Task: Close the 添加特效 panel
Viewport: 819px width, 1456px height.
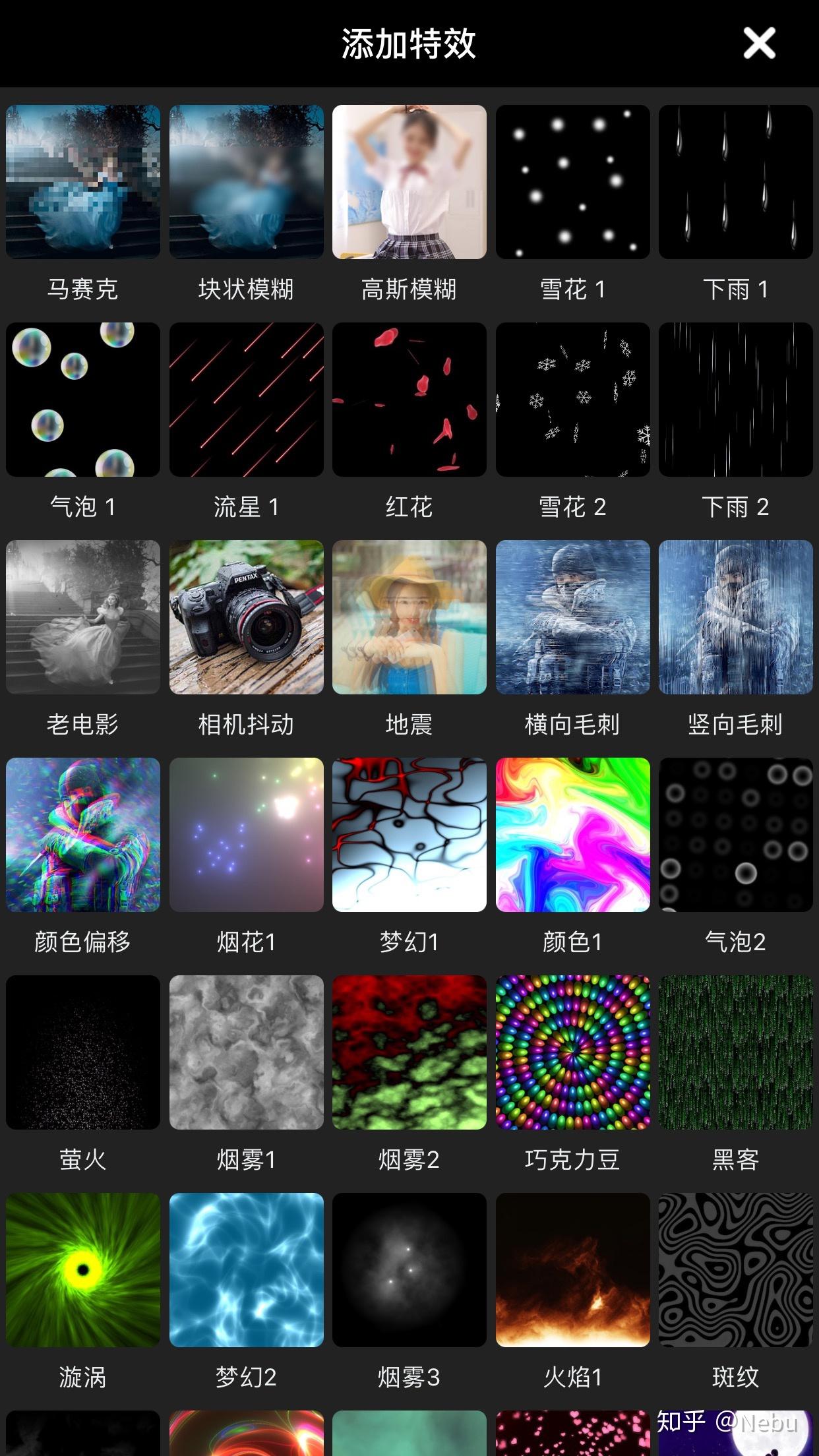Action: coord(759,44)
